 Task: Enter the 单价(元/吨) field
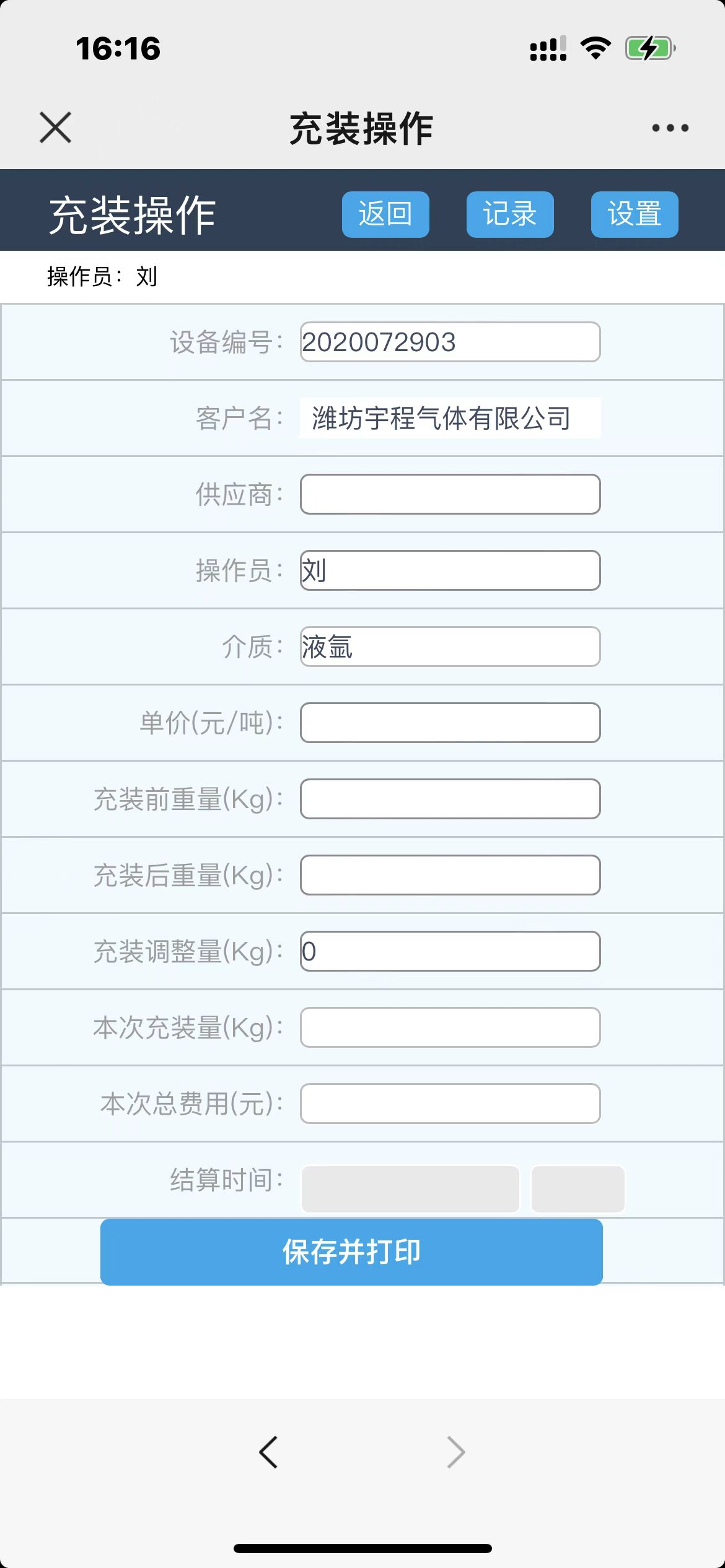[450, 723]
